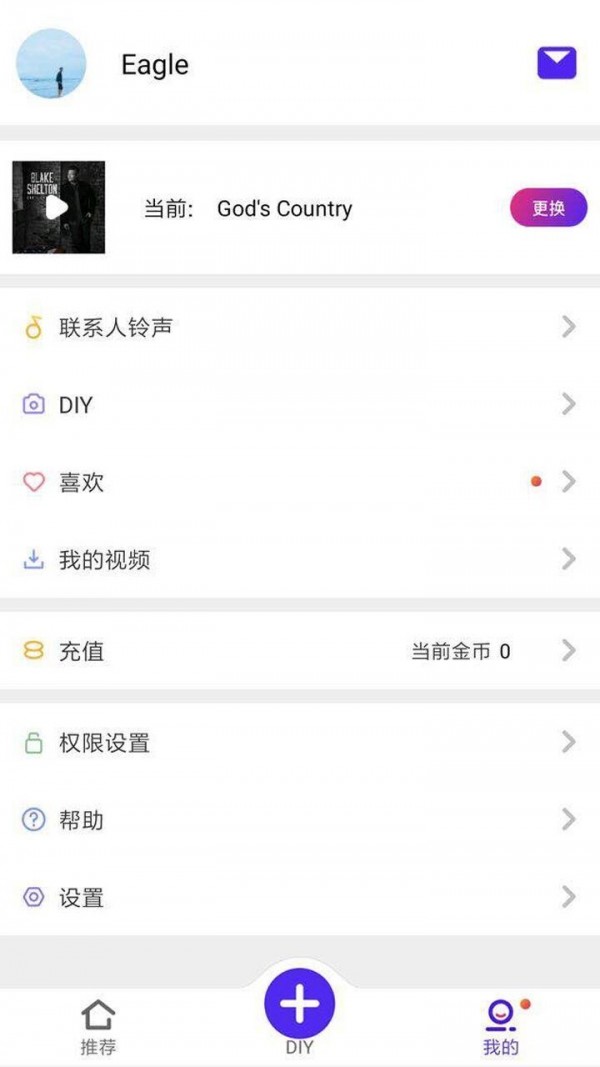Open the 喜欢 favorites list

coord(300,482)
